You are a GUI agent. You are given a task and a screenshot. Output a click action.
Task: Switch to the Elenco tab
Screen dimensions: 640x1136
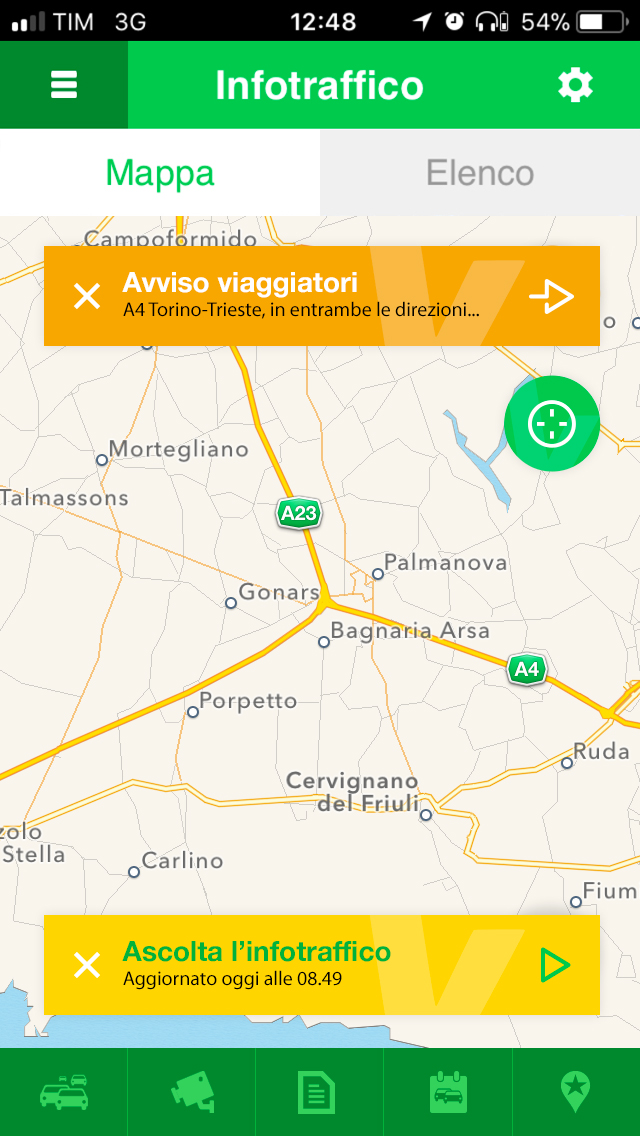pos(480,173)
